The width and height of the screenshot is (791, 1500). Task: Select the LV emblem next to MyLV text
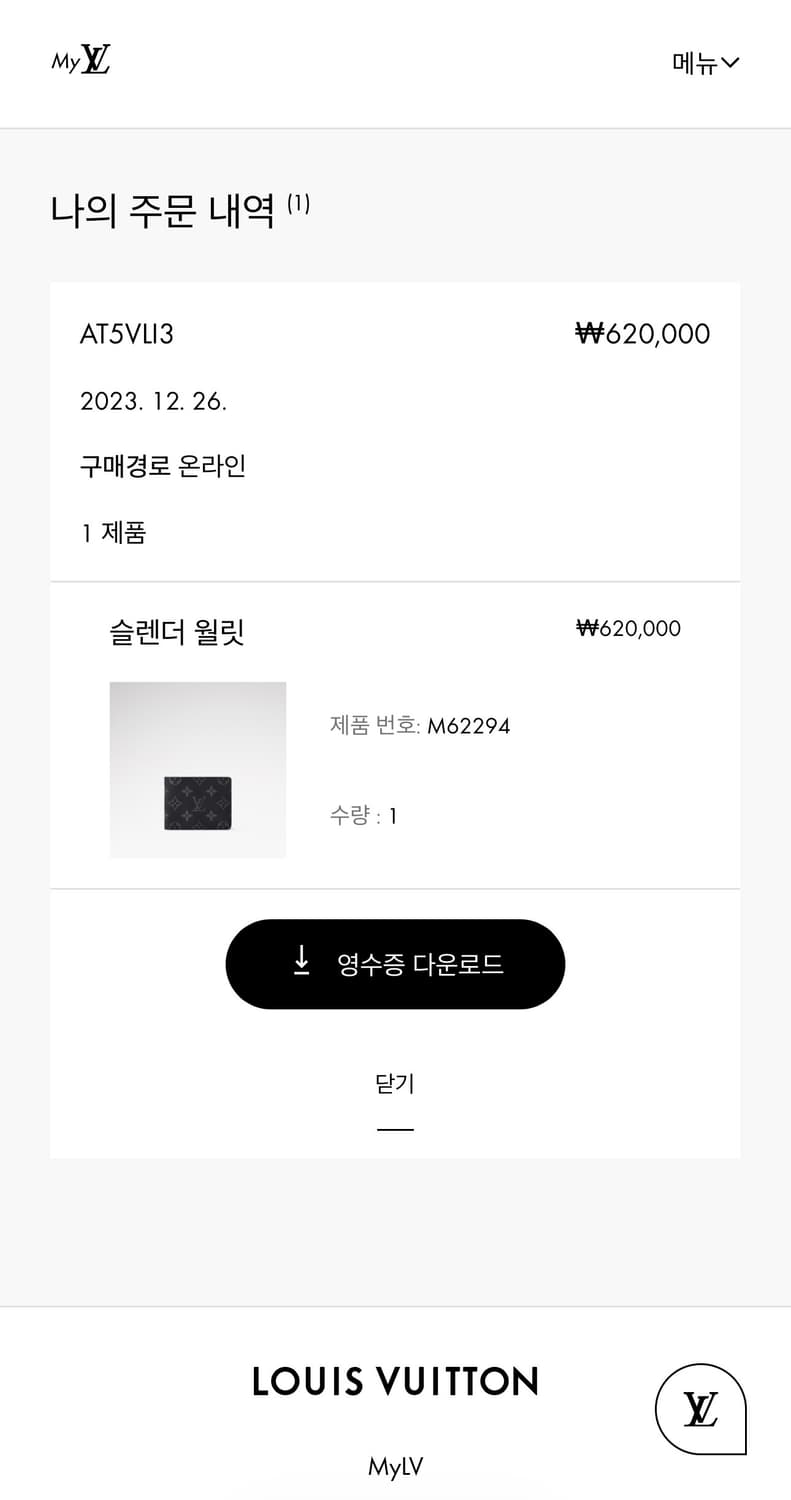point(97,60)
